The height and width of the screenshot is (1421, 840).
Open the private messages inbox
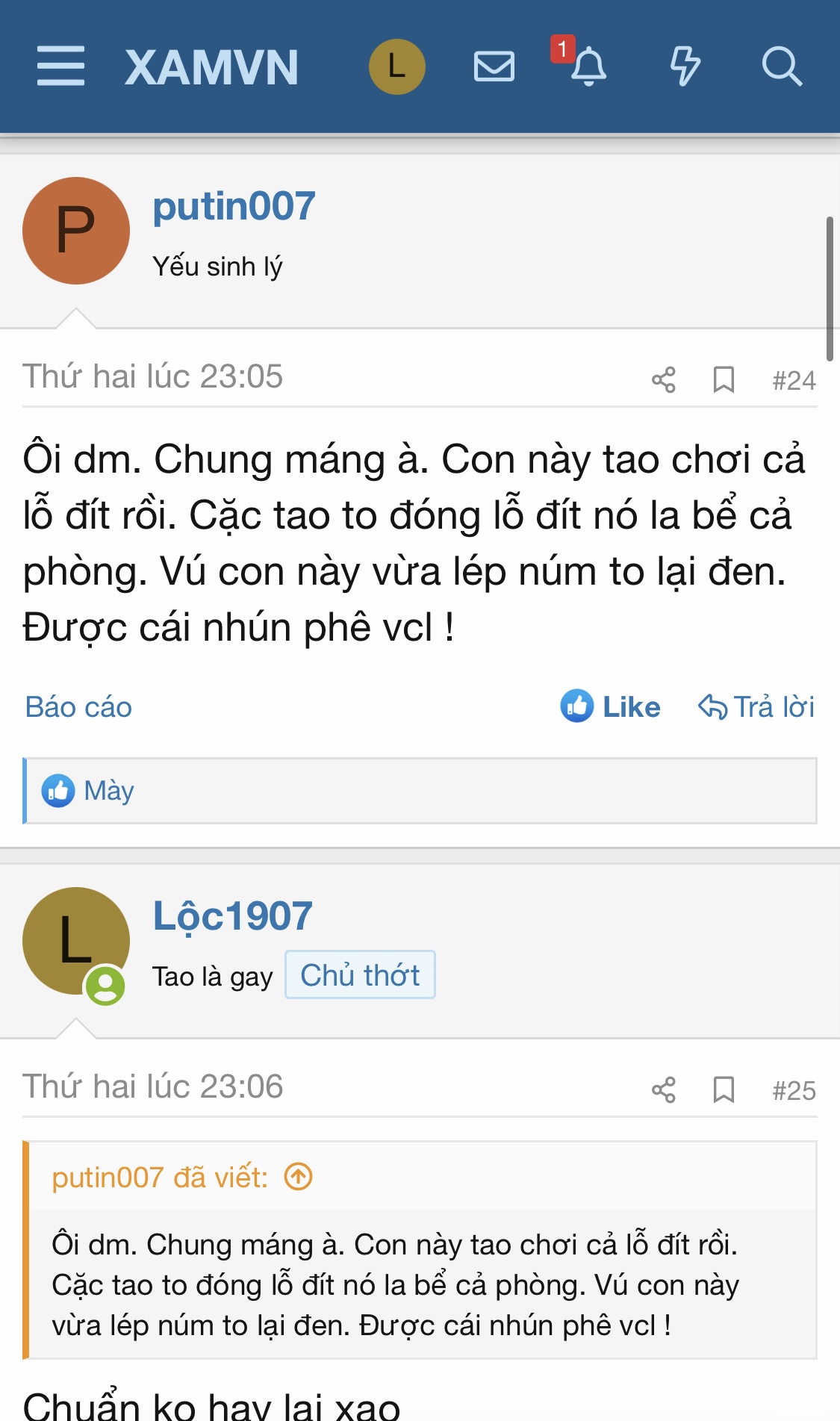[x=494, y=67]
